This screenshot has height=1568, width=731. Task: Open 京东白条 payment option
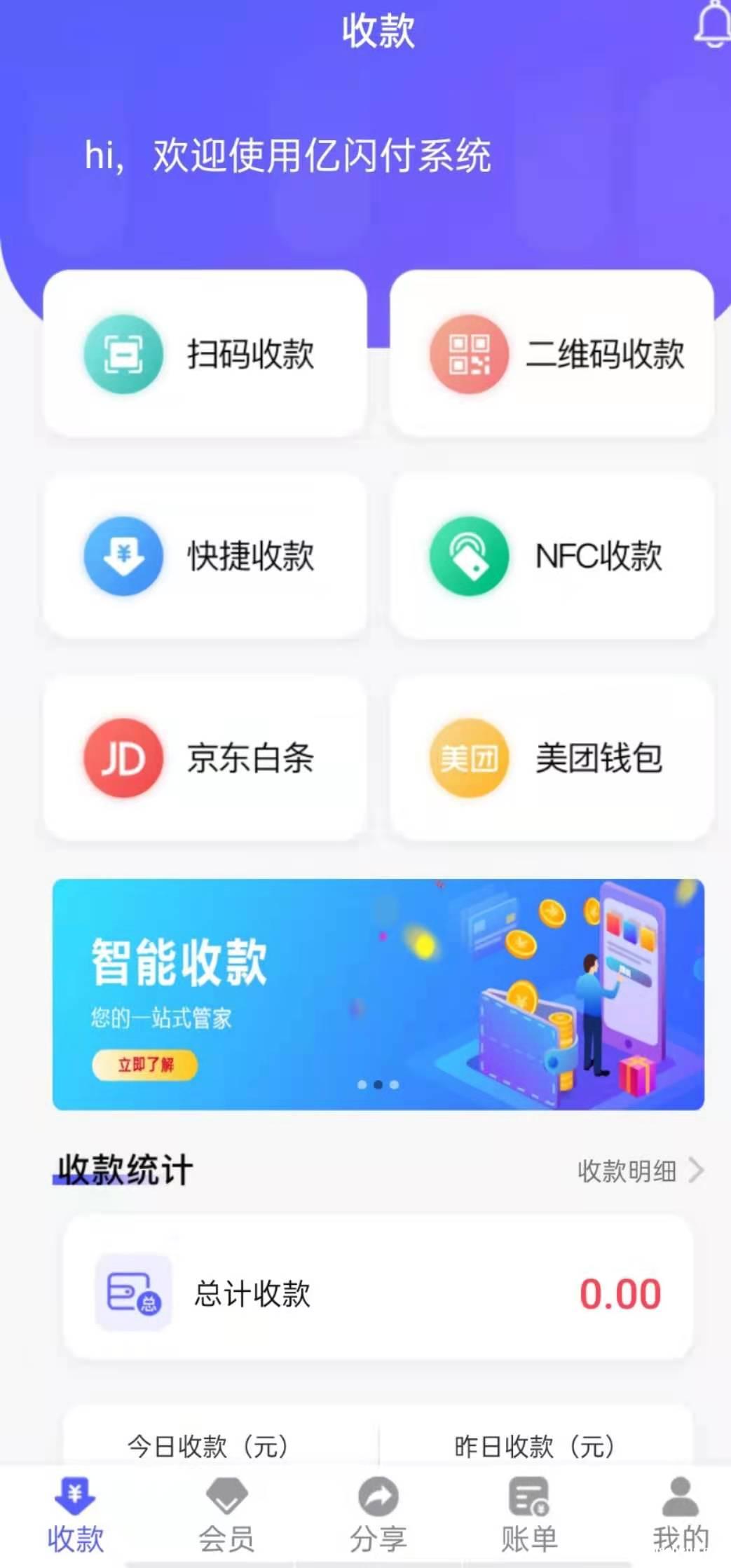205,758
